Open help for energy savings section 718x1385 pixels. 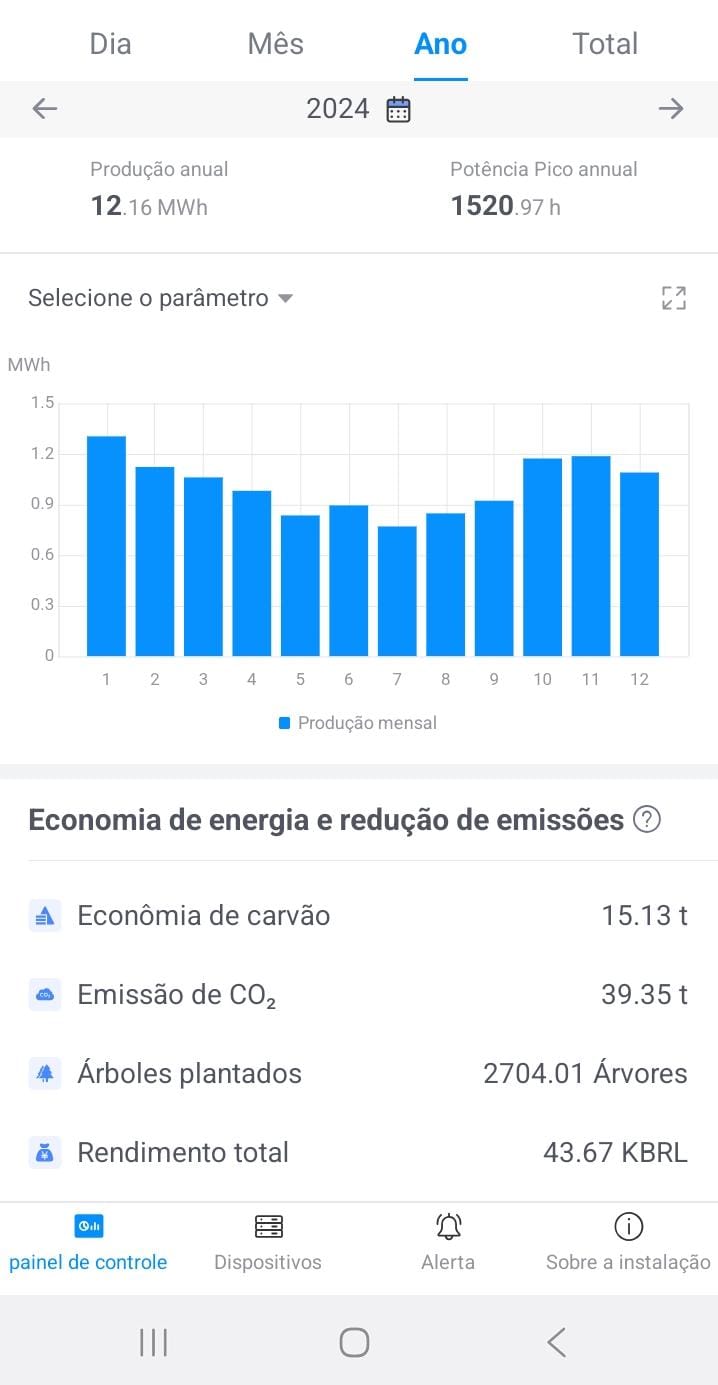648,820
